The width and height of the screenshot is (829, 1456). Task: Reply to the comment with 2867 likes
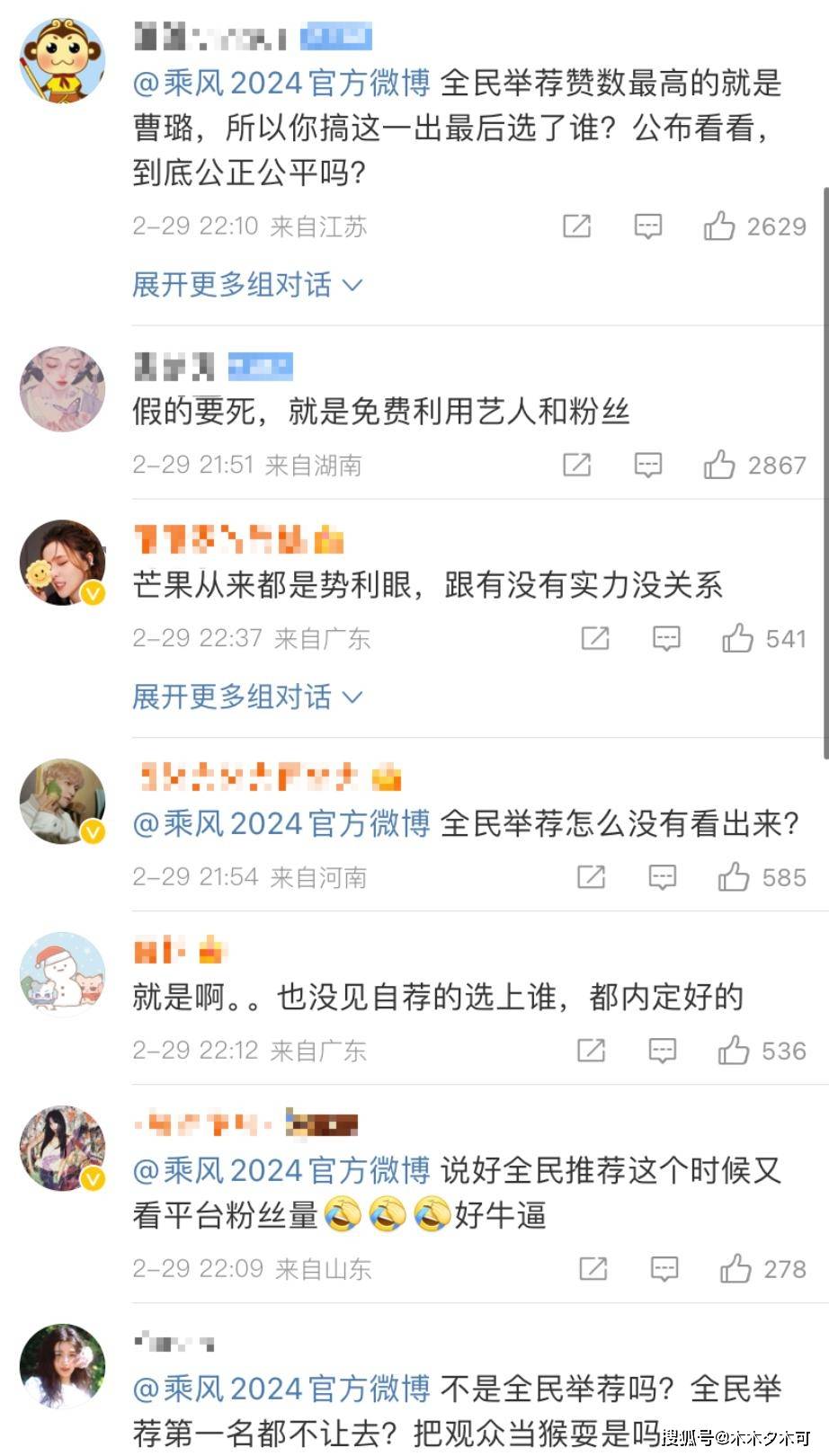tap(648, 465)
